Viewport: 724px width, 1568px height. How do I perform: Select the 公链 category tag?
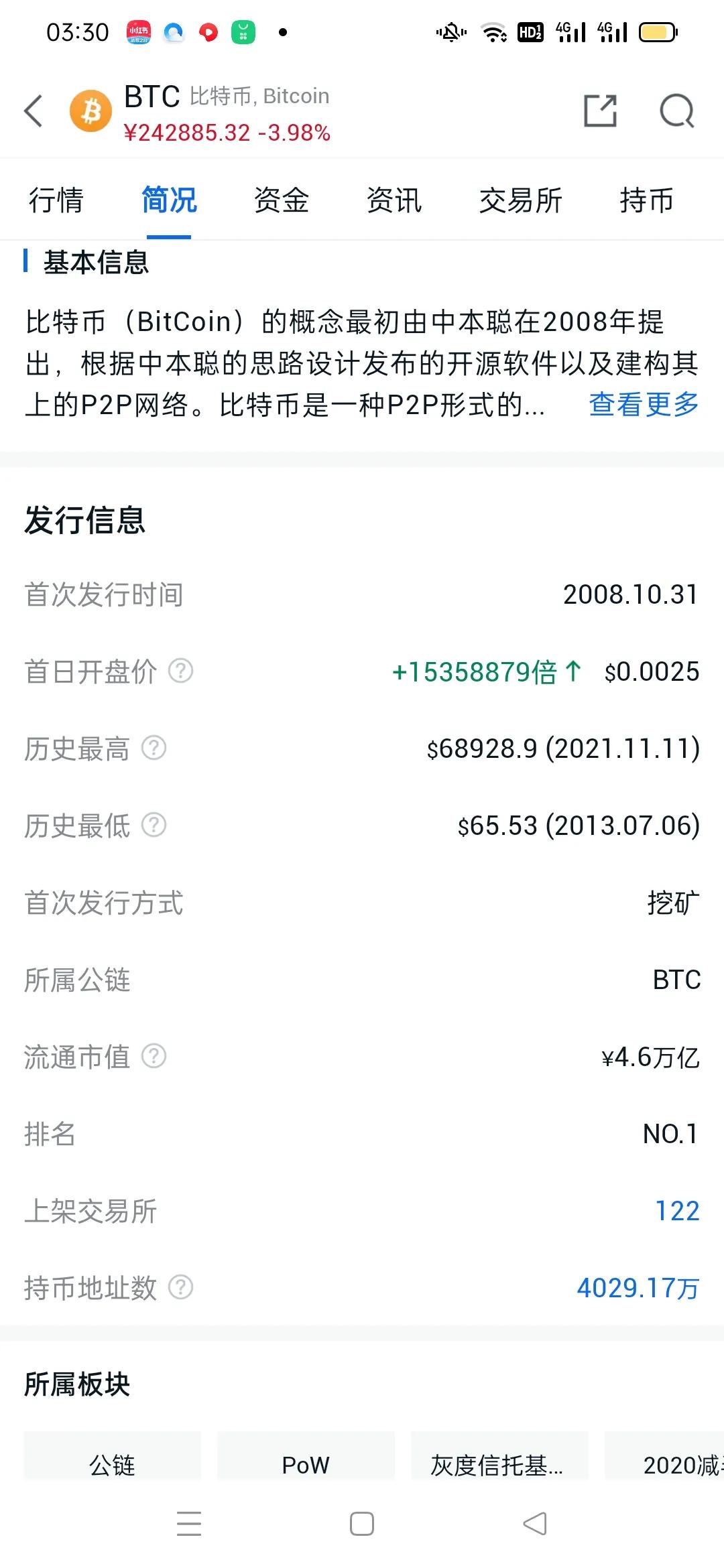(112, 1465)
